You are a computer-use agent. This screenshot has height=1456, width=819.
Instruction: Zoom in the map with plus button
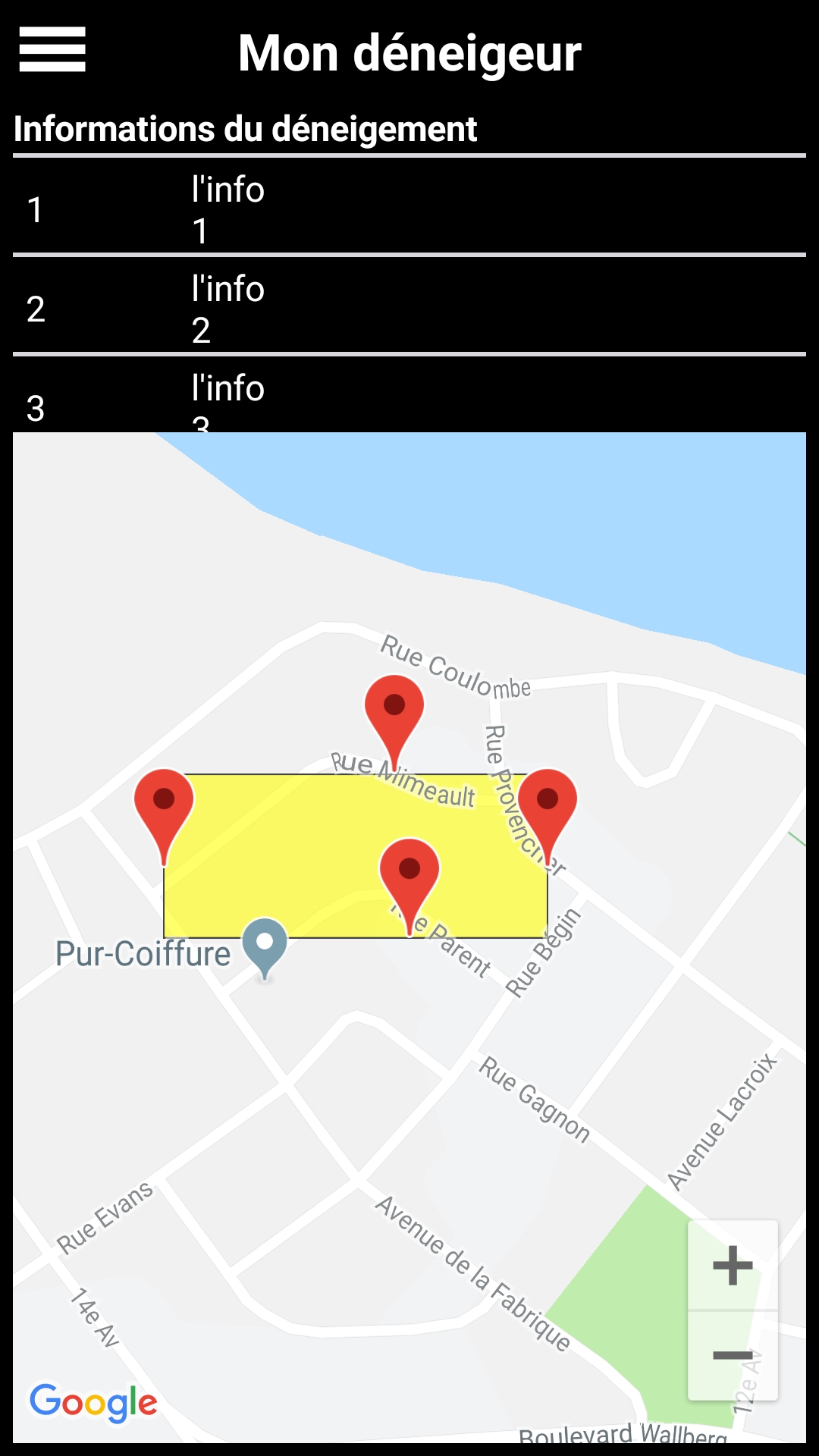coord(733,1265)
